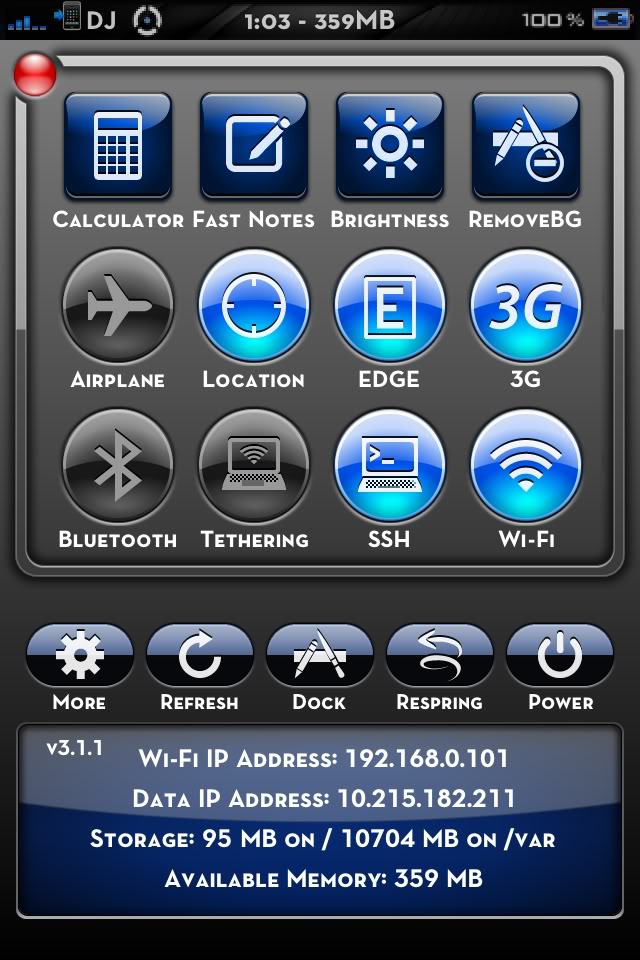Open the Power options
This screenshot has width=640, height=960.
click(560, 656)
